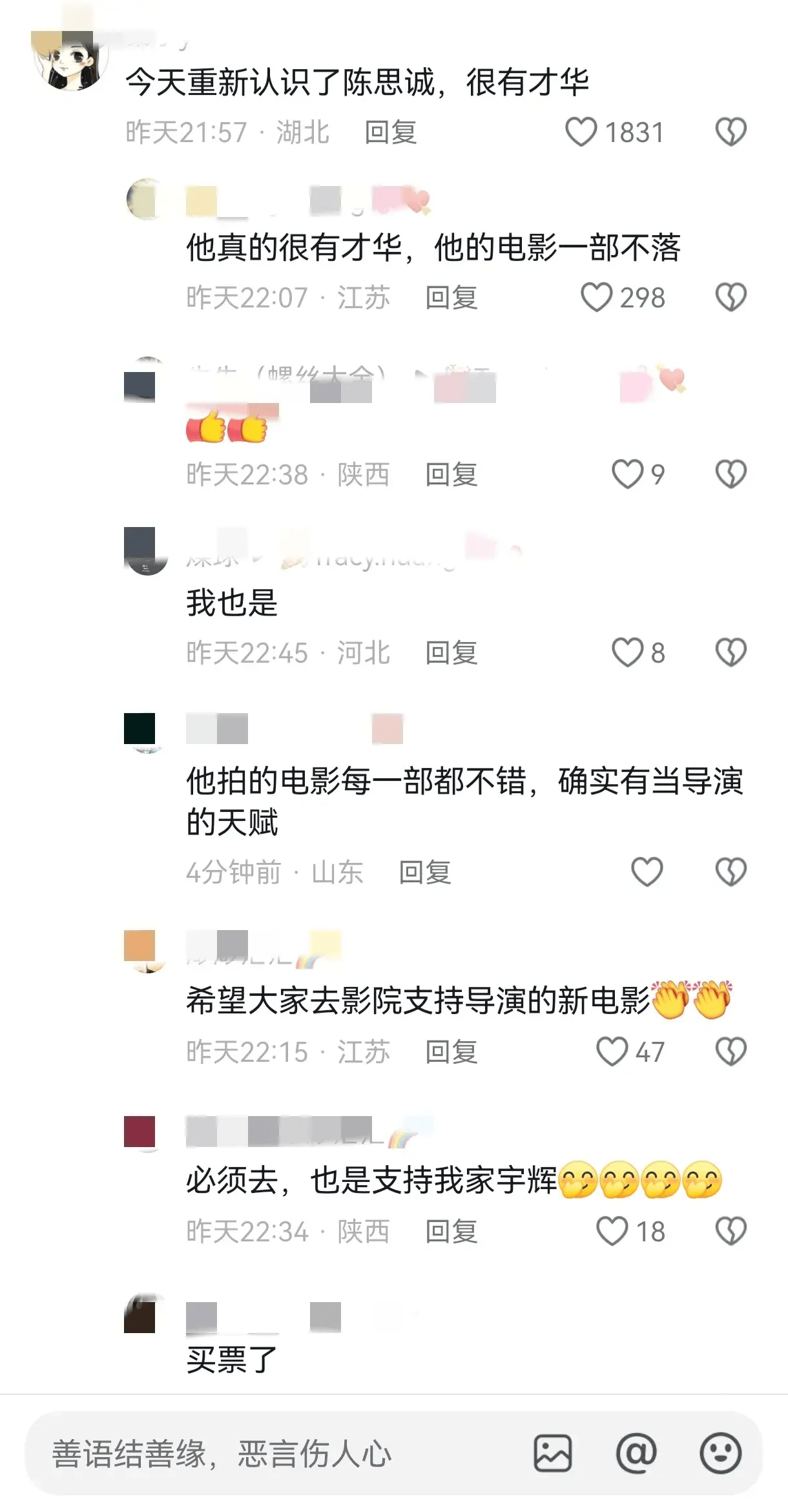Mention someone with the @ icon
The height and width of the screenshot is (1512, 788).
tap(636, 1454)
